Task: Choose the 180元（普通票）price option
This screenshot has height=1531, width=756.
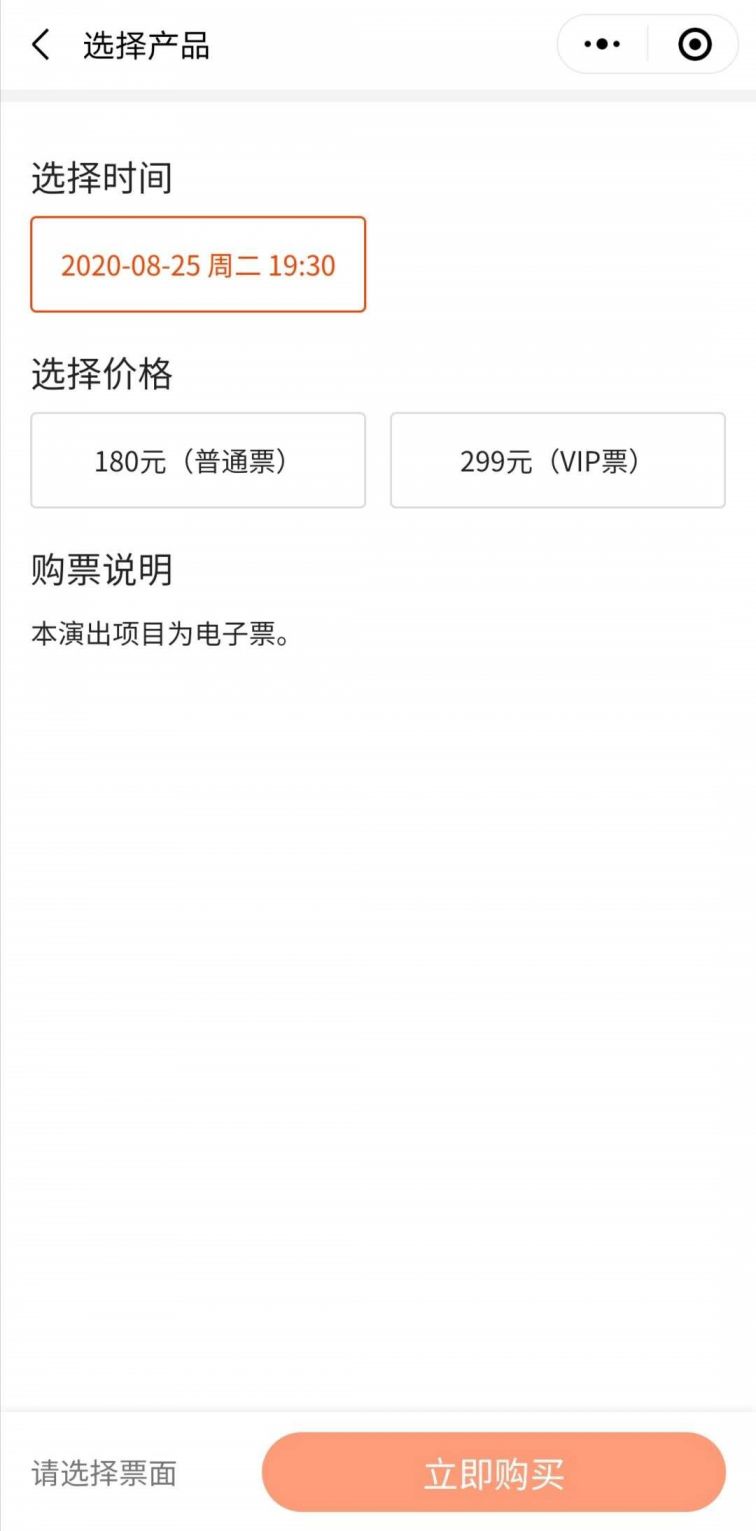Action: tap(198, 461)
